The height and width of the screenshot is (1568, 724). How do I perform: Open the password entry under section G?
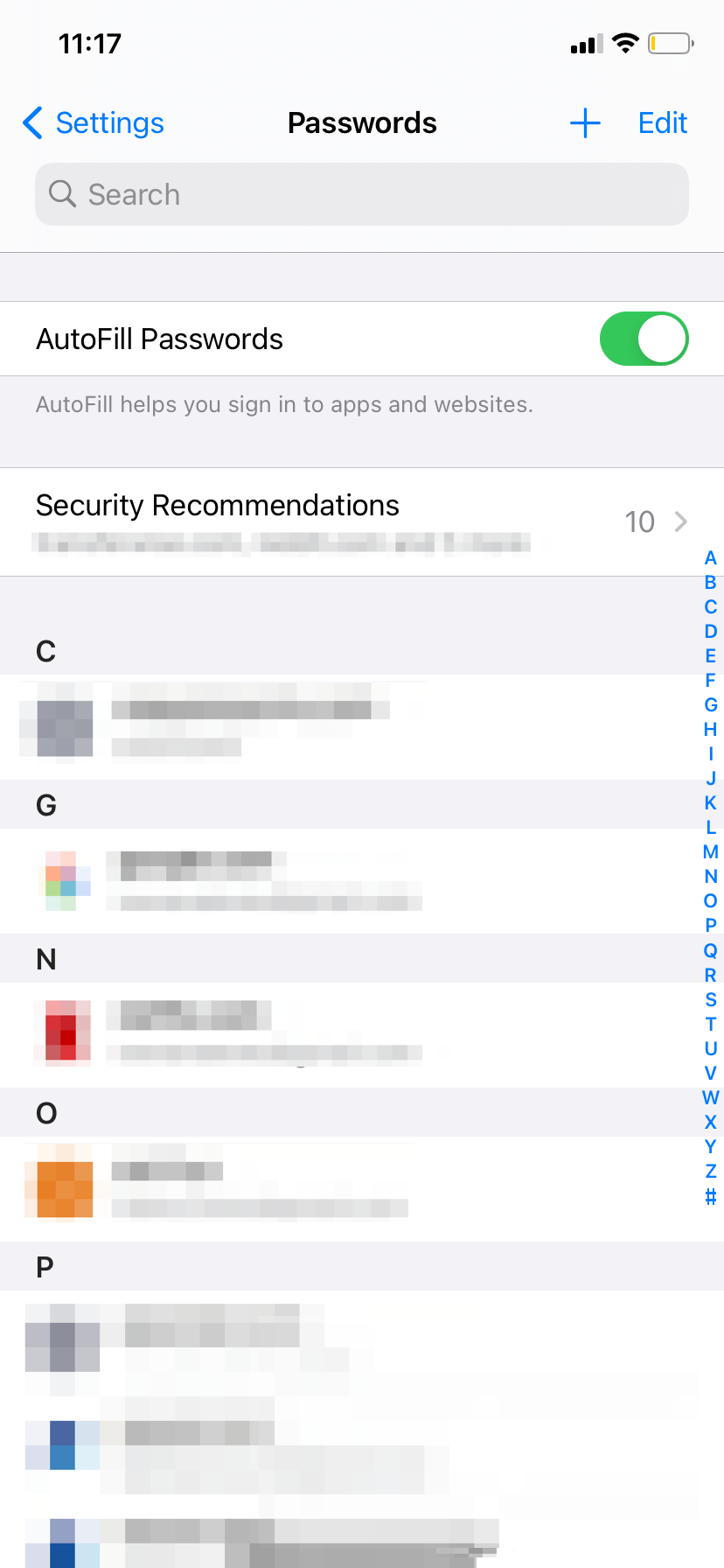point(350,880)
